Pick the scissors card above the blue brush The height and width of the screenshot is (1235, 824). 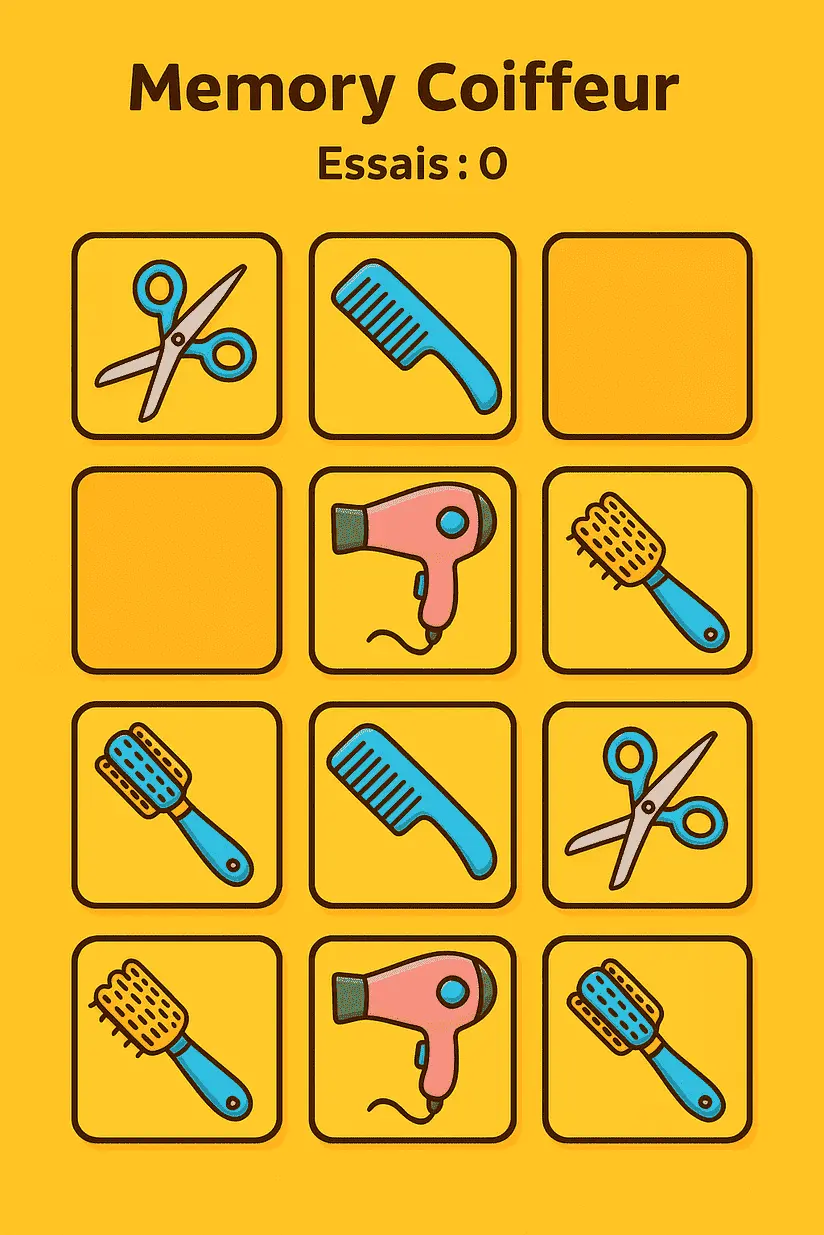(x=647, y=805)
